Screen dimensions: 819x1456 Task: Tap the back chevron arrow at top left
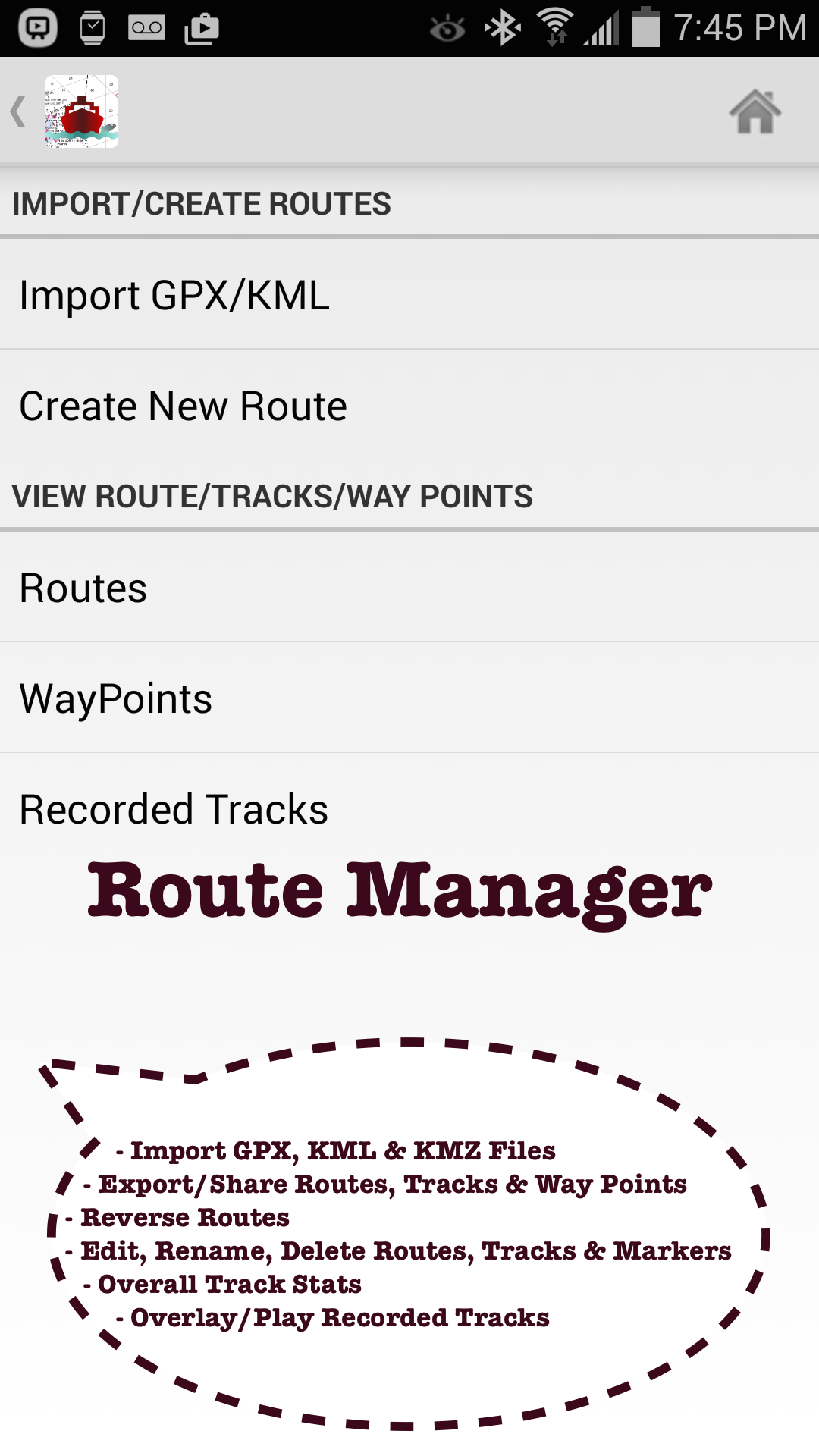coord(17,110)
